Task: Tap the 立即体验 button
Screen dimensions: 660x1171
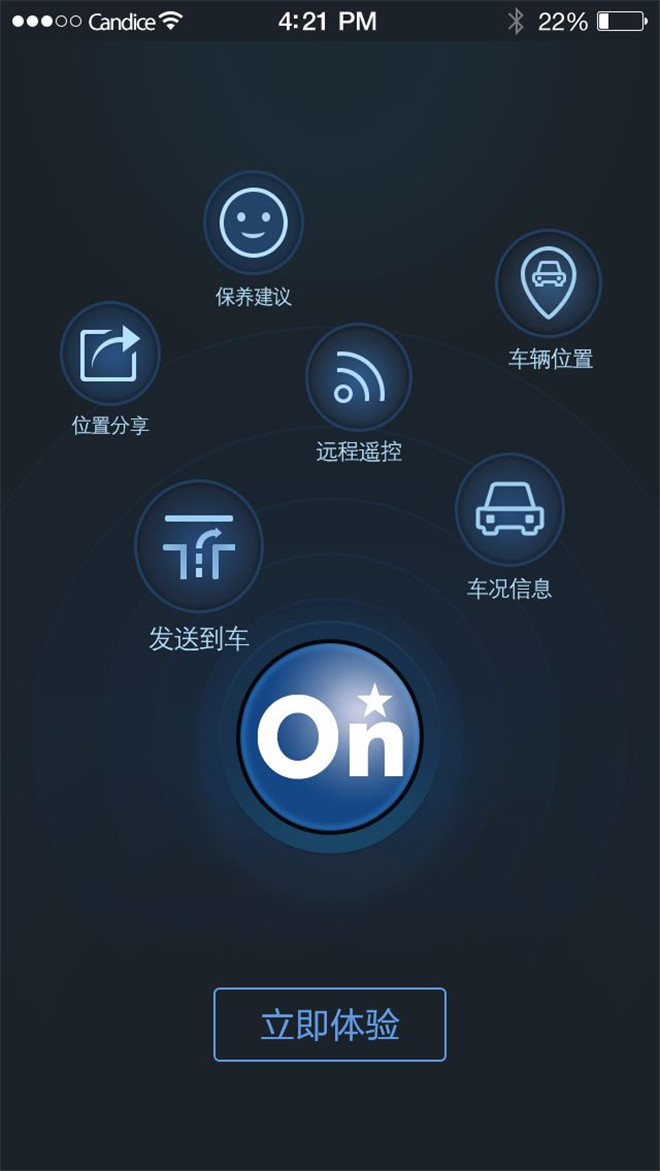Action: pyautogui.click(x=329, y=1024)
